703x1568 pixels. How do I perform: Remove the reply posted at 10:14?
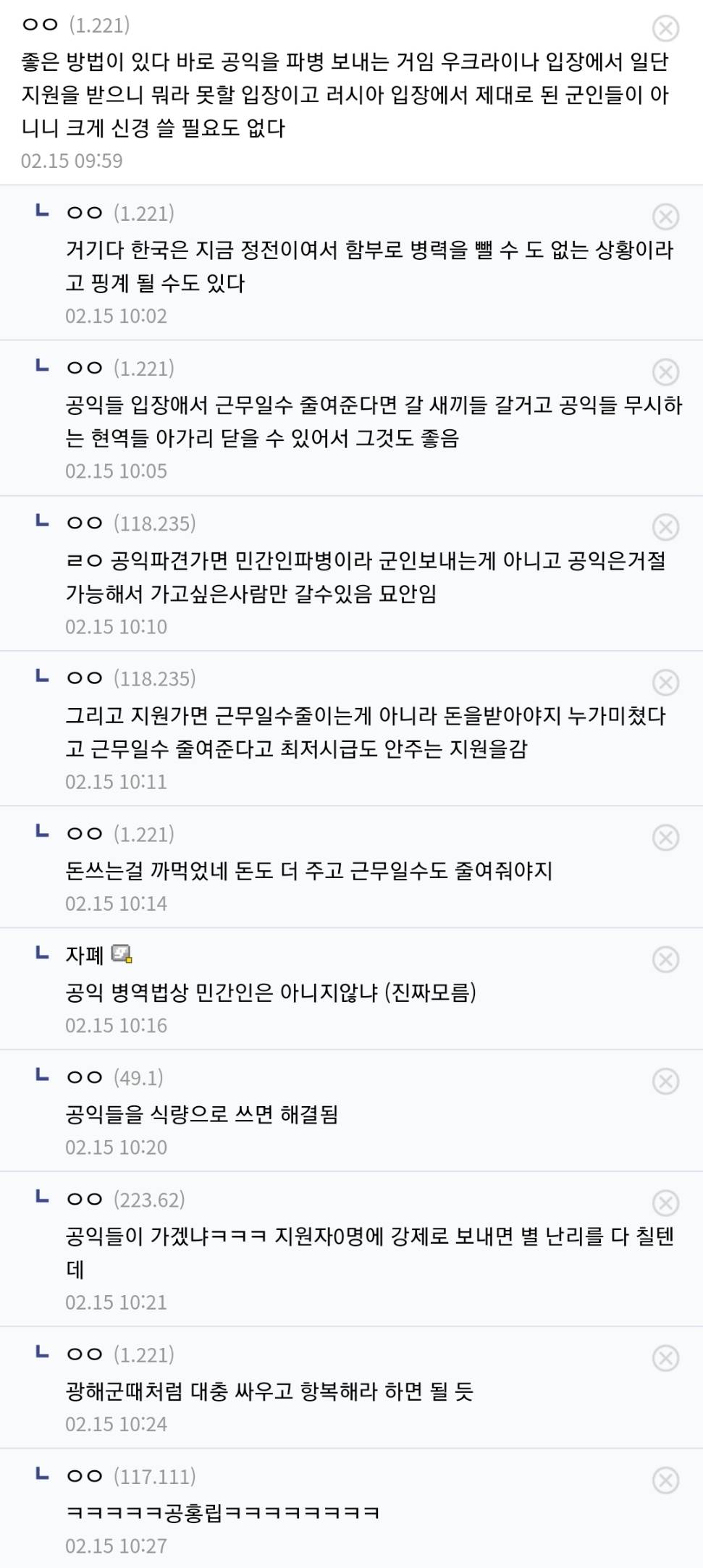(x=665, y=838)
